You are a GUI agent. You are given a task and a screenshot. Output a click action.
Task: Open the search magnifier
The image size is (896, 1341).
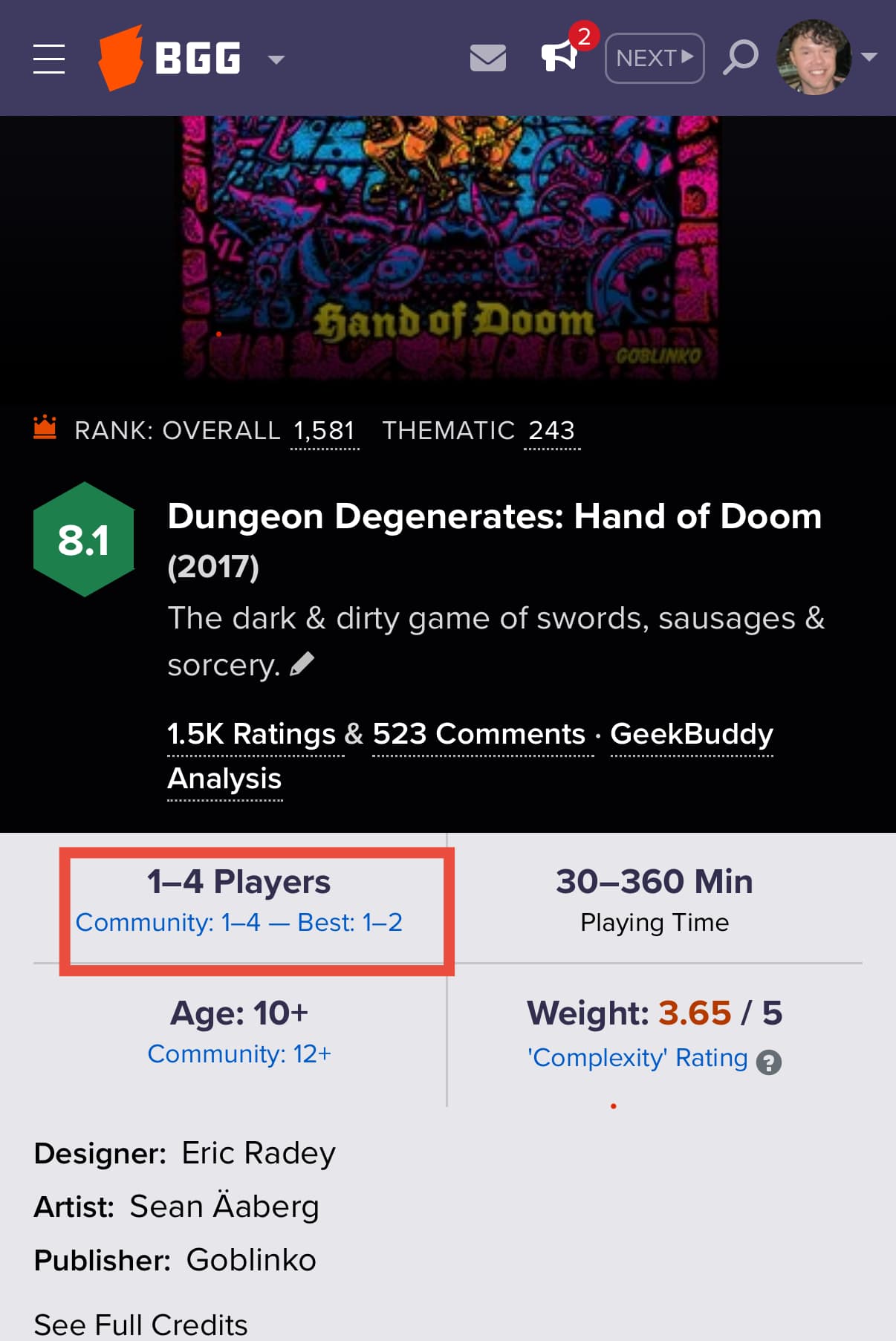(x=740, y=58)
